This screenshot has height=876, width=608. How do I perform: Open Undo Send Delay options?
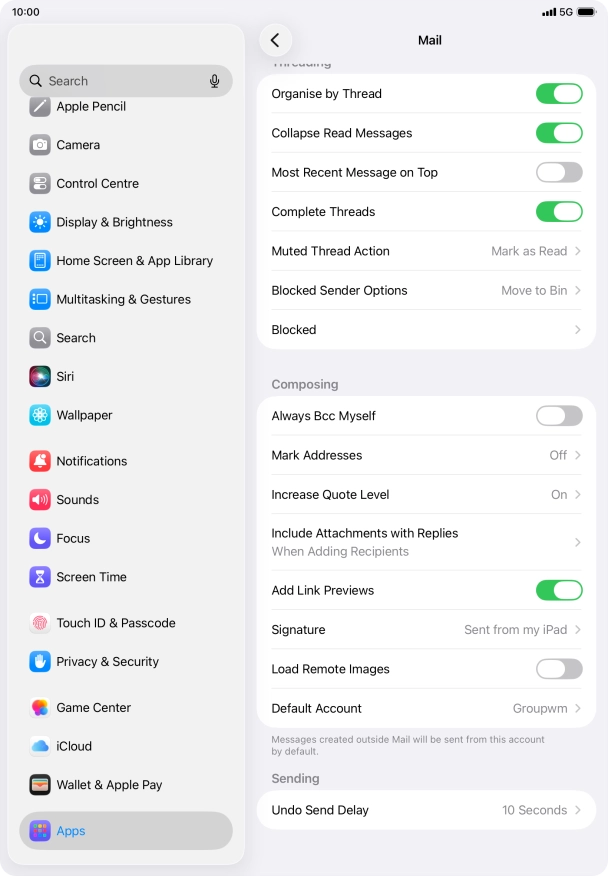426,810
